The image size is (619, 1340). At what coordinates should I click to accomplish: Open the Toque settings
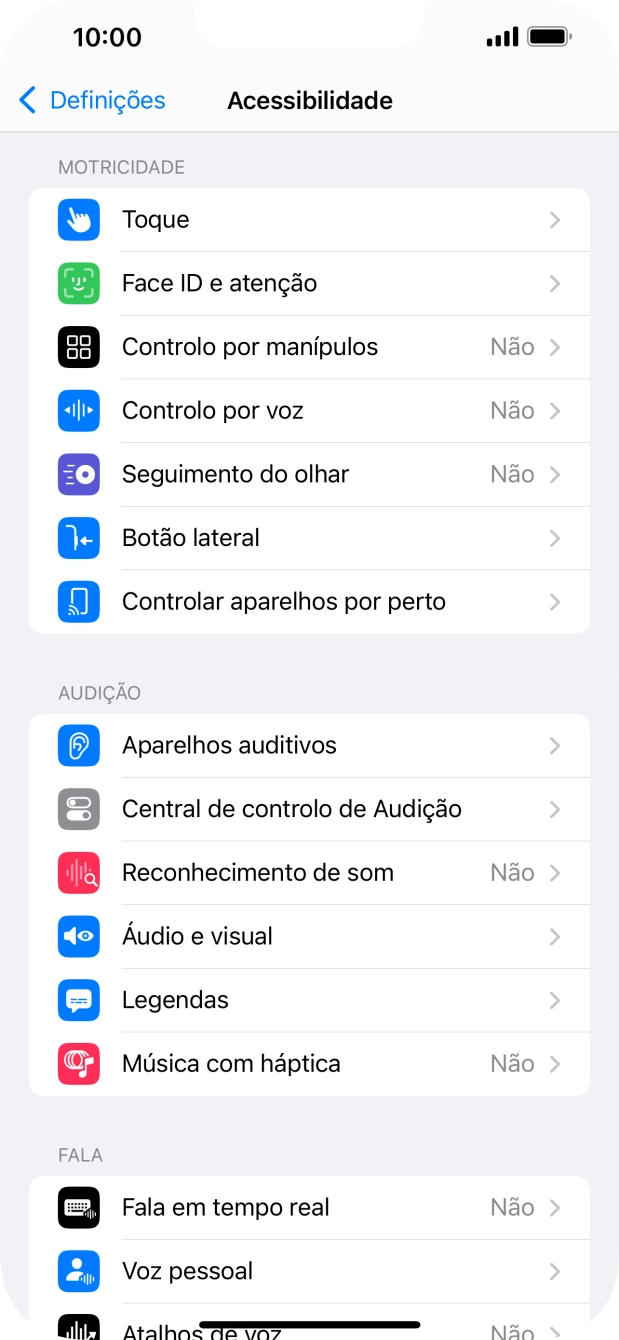pyautogui.click(x=309, y=220)
